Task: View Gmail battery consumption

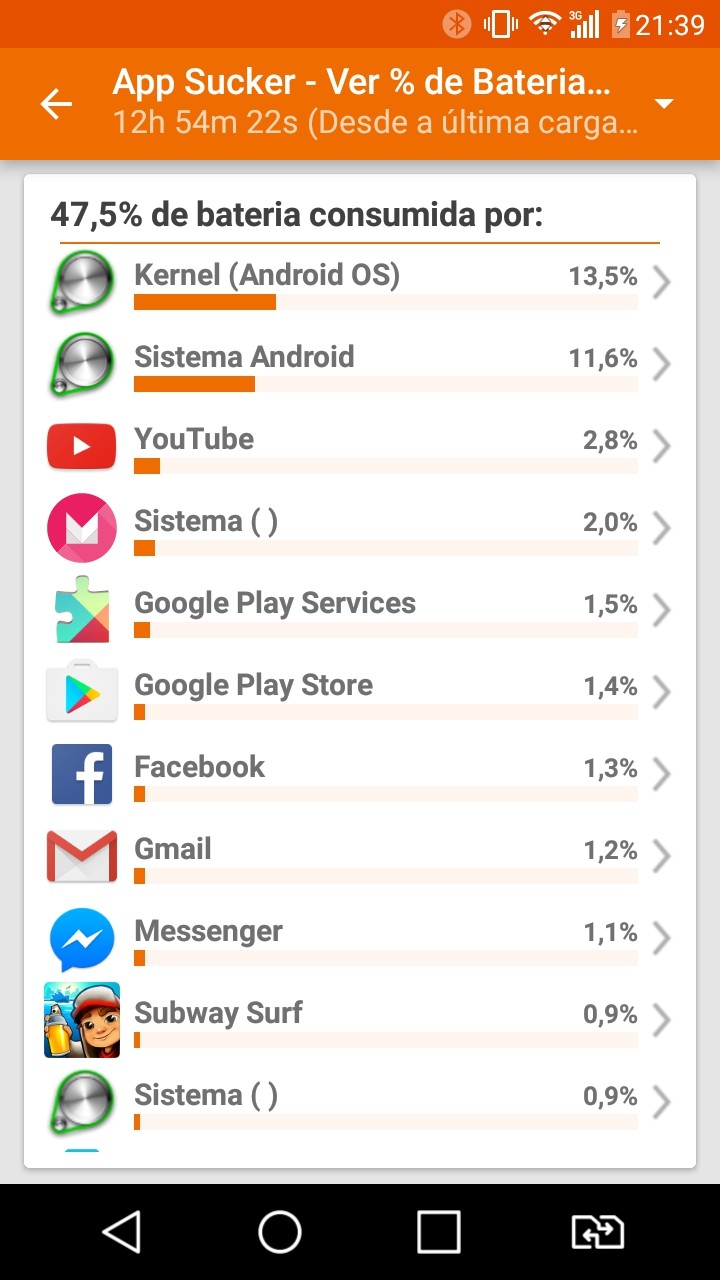Action: [x=360, y=858]
